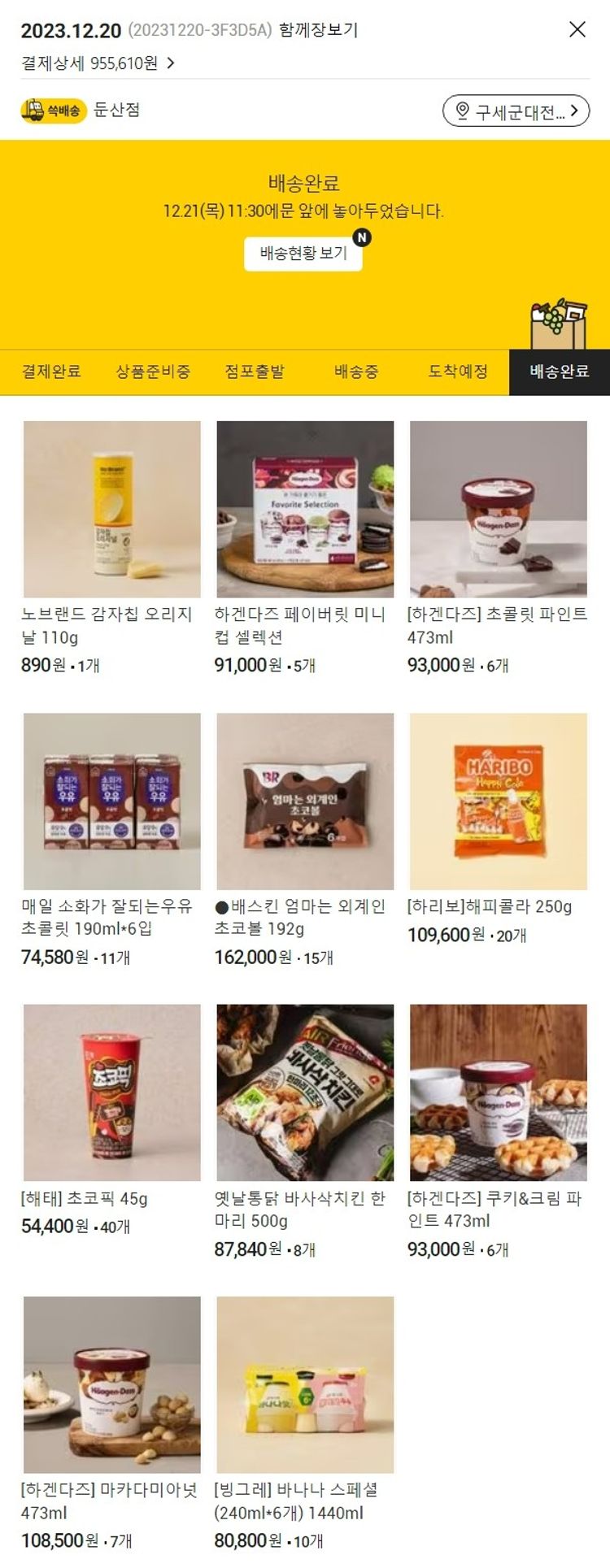Open payment details 결제상세 955,610원
The width and height of the screenshot is (610, 1568).
[98, 63]
